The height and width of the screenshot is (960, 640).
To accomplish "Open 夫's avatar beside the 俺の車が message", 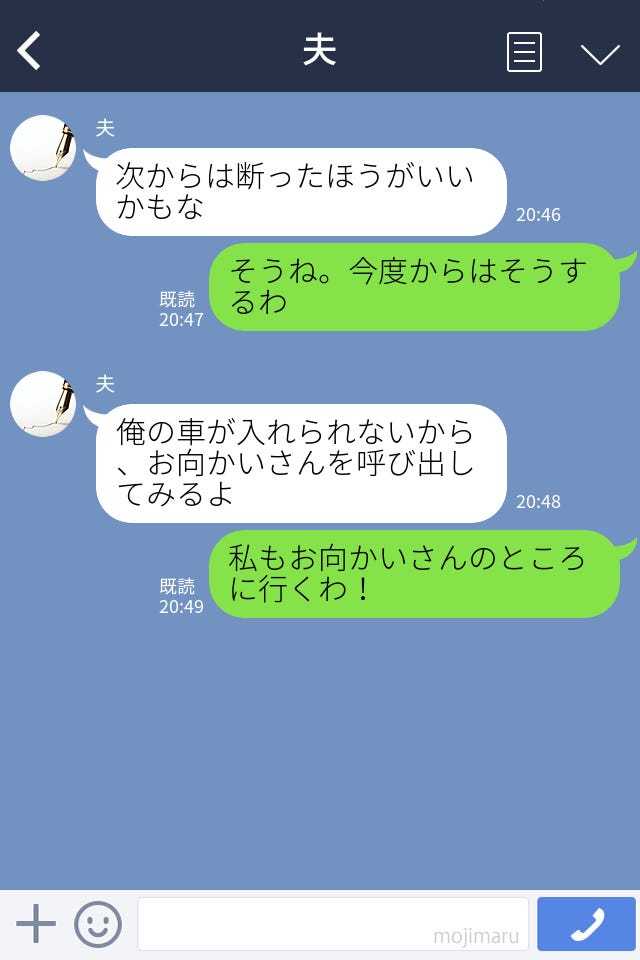I will [43, 404].
